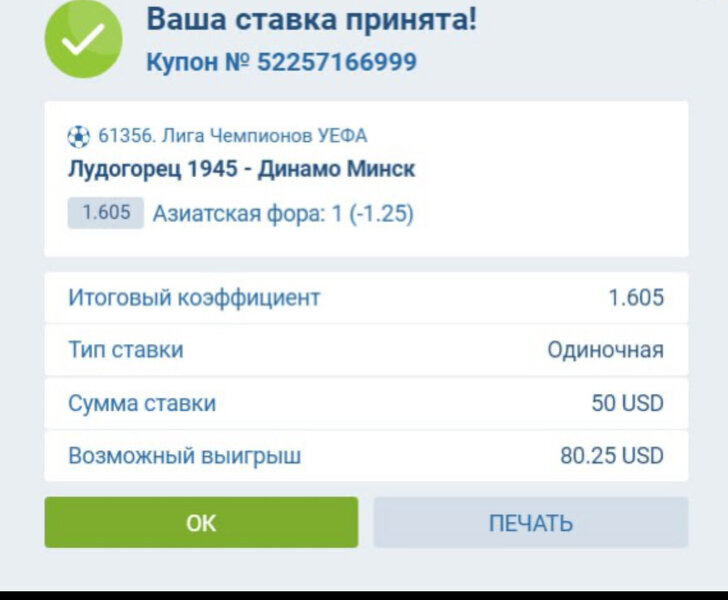Image resolution: width=728 pixels, height=600 pixels.
Task: Confirm with the green OK button
Action: click(x=201, y=522)
